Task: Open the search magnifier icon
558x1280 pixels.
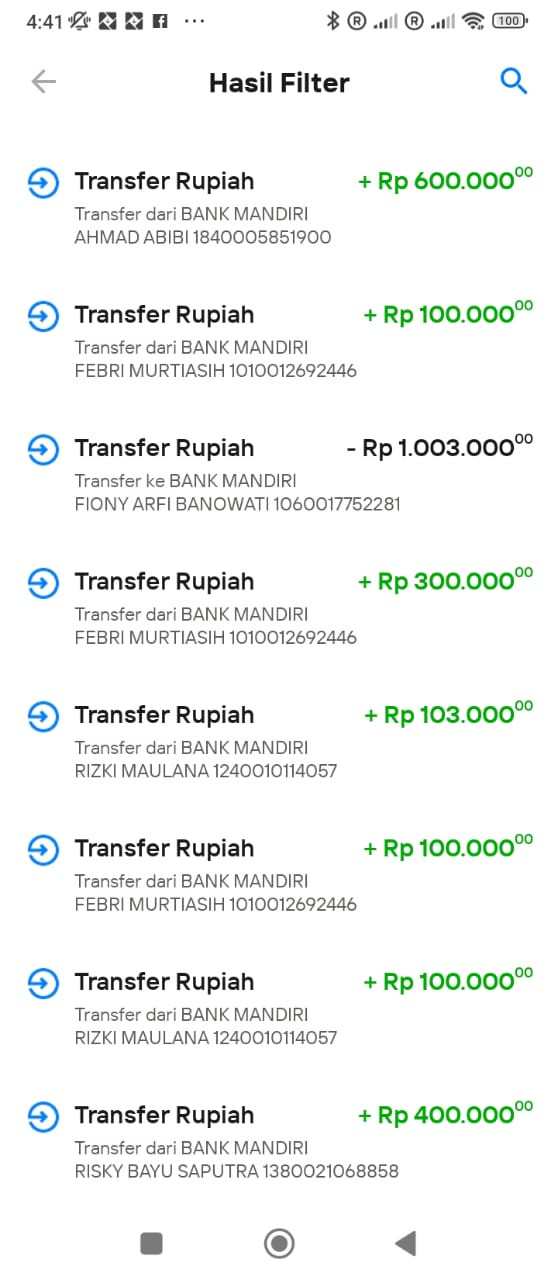Action: click(x=514, y=82)
